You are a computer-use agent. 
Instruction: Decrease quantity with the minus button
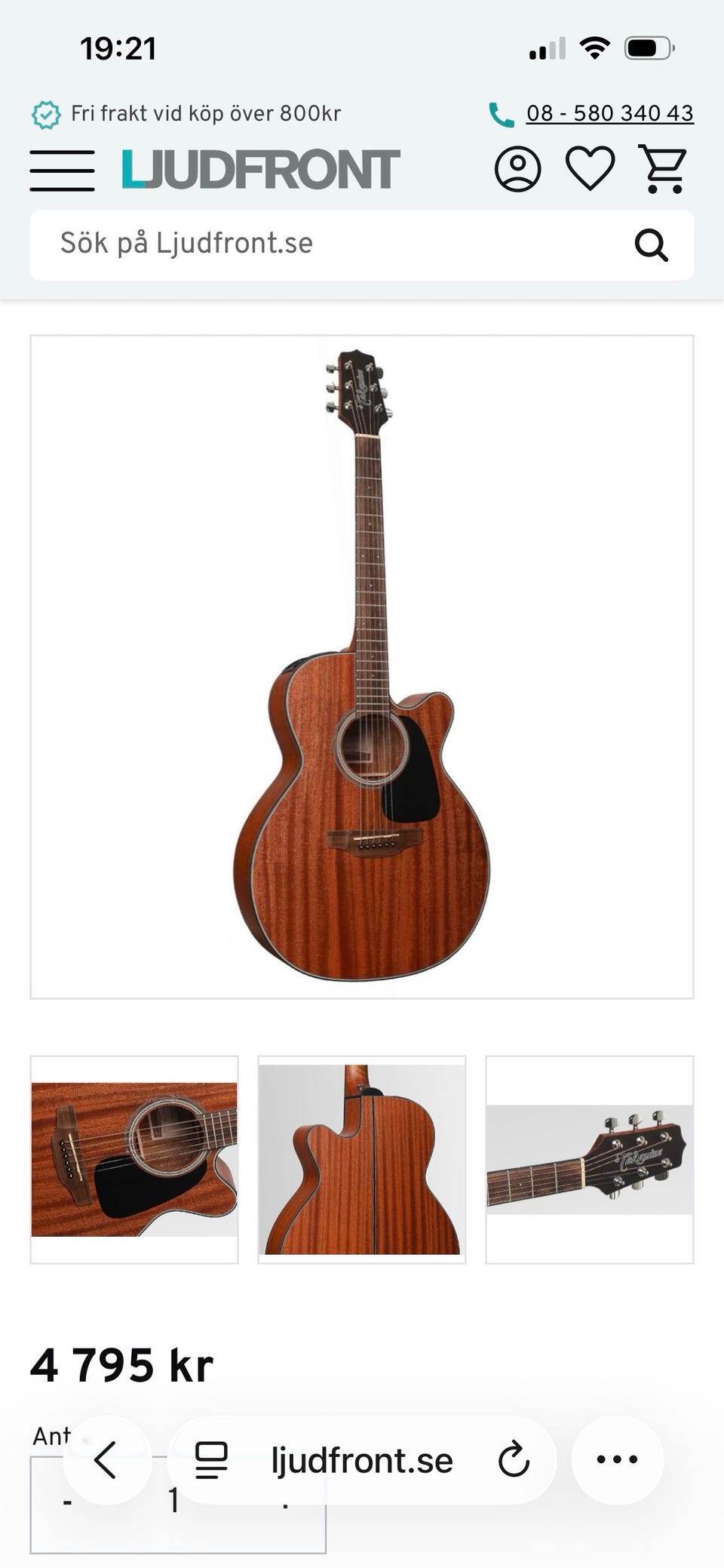coord(68,1502)
